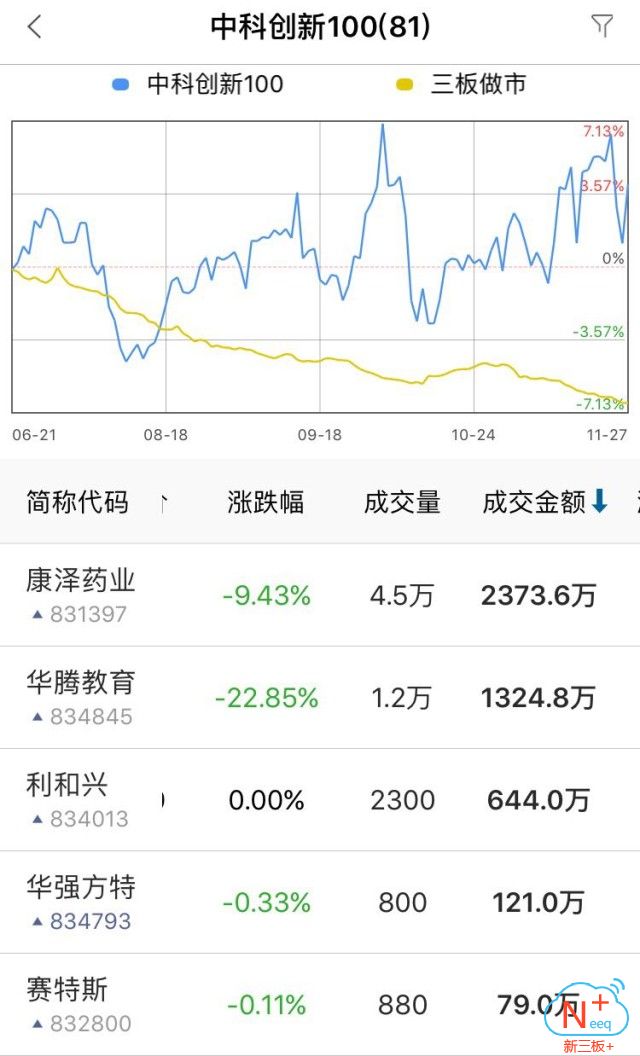Open the filter funnel icon
This screenshot has width=640, height=1056.
[x=602, y=27]
